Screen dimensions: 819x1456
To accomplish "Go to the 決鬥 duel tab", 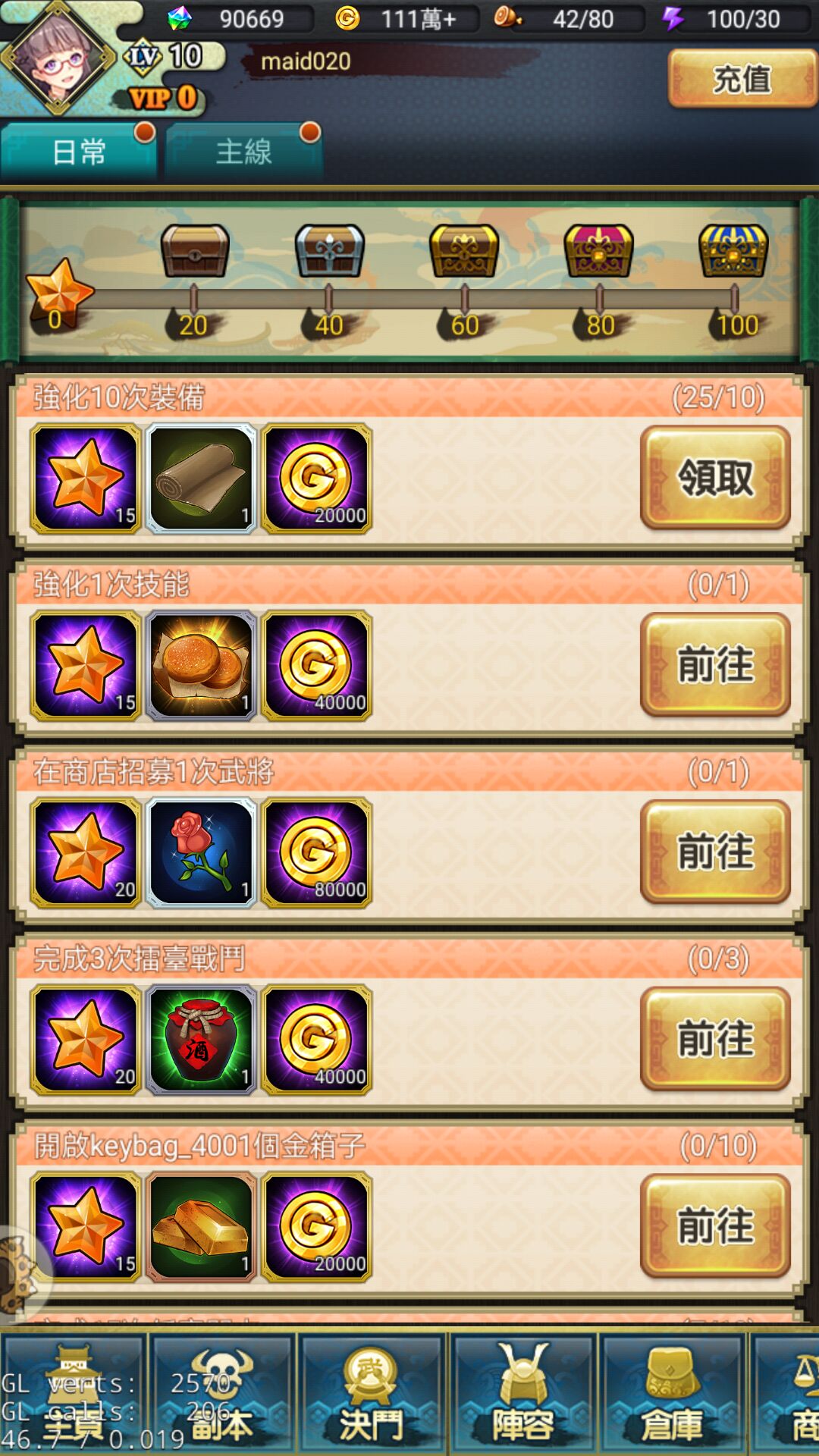I will click(372, 1395).
